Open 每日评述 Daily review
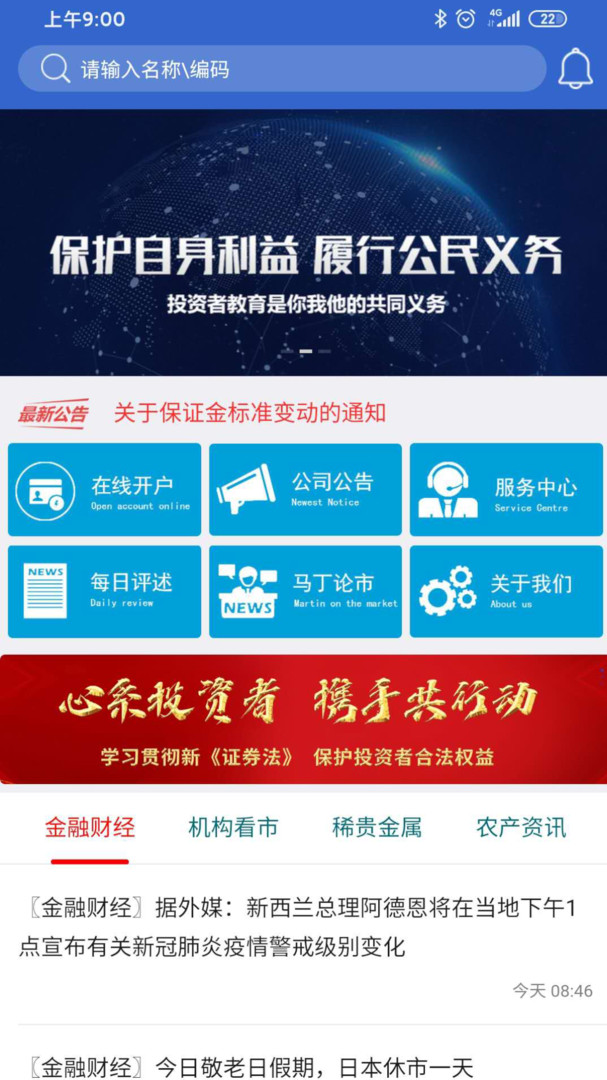This screenshot has height=1080, width=607. [x=105, y=592]
